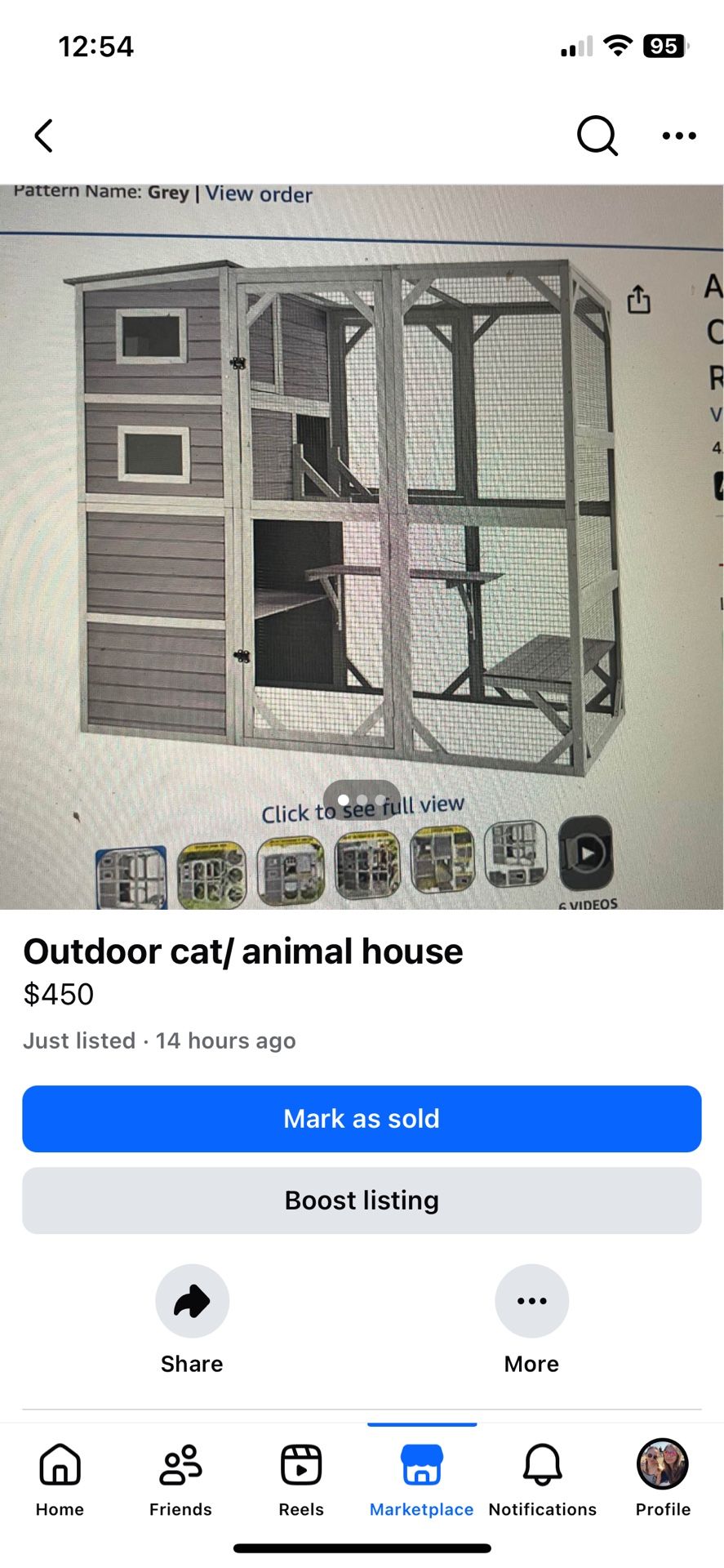Tap the videos play thumbnail
The image size is (724, 1568).
coord(587,853)
